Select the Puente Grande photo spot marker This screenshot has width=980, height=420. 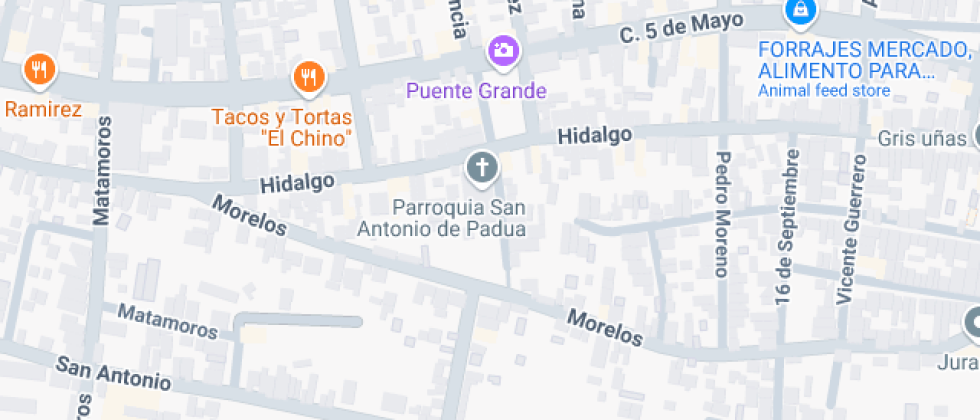[502, 49]
